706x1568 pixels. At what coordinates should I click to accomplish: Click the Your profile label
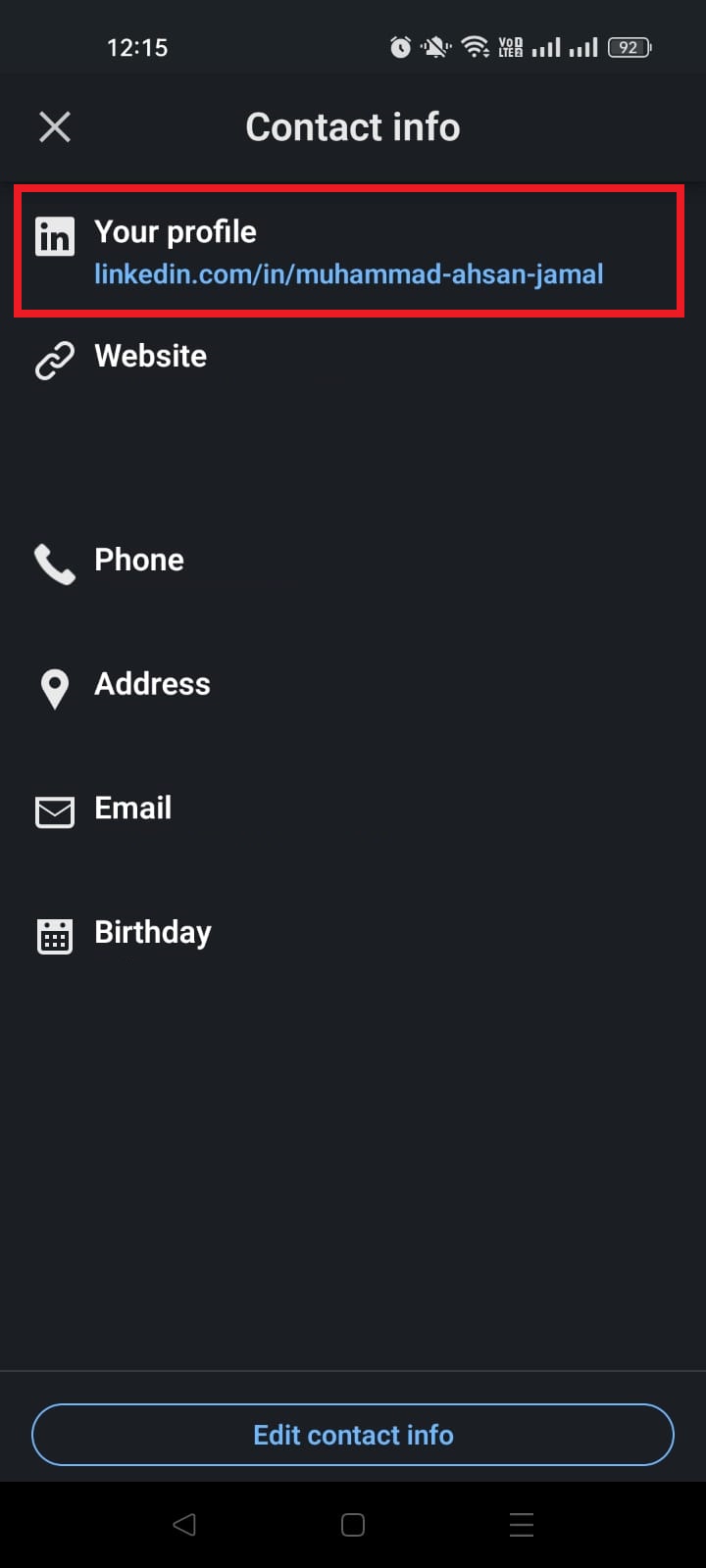coord(175,232)
